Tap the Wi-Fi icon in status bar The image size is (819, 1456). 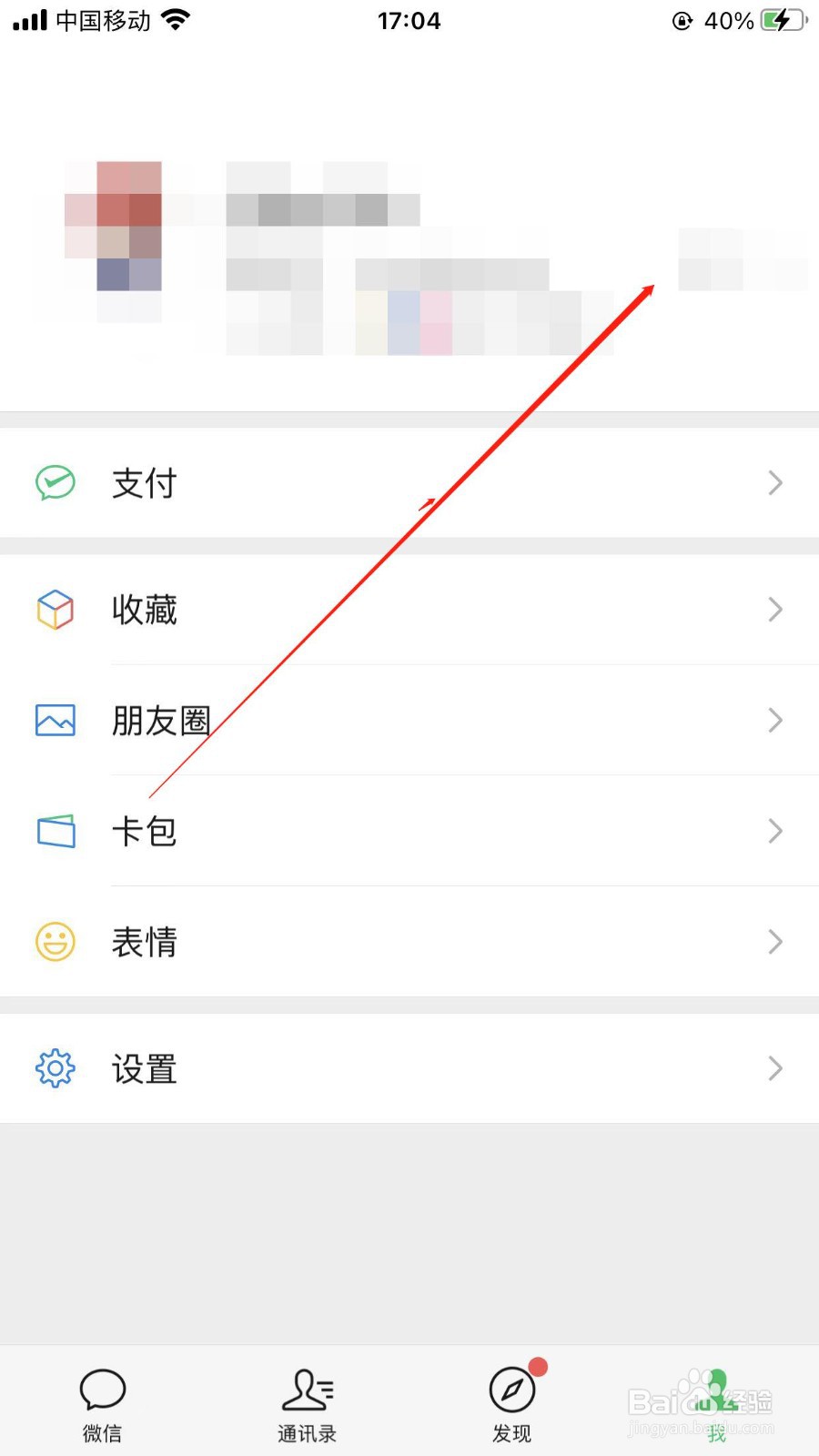point(173,18)
